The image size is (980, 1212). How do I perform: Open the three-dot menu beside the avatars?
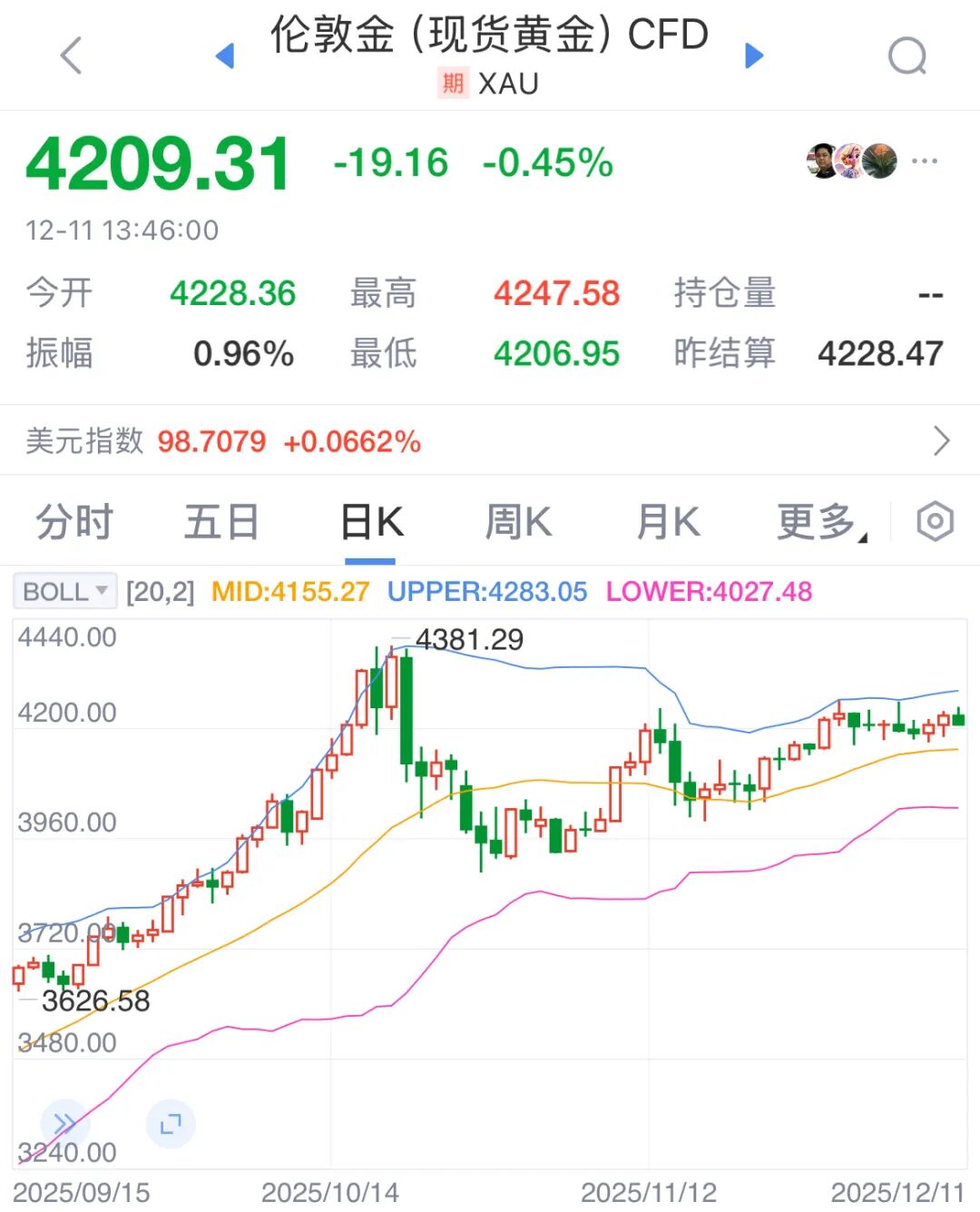click(924, 162)
